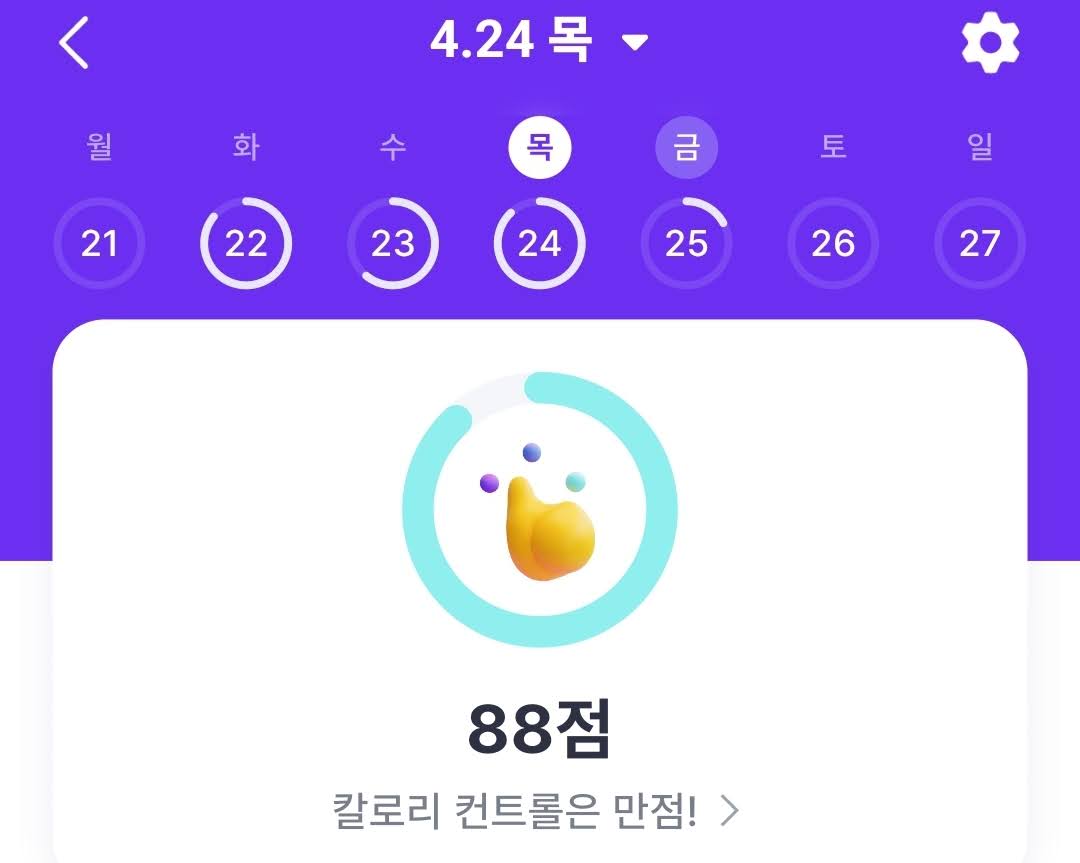Select Saturday the 26th
This screenshot has width=1080, height=863.
833,243
